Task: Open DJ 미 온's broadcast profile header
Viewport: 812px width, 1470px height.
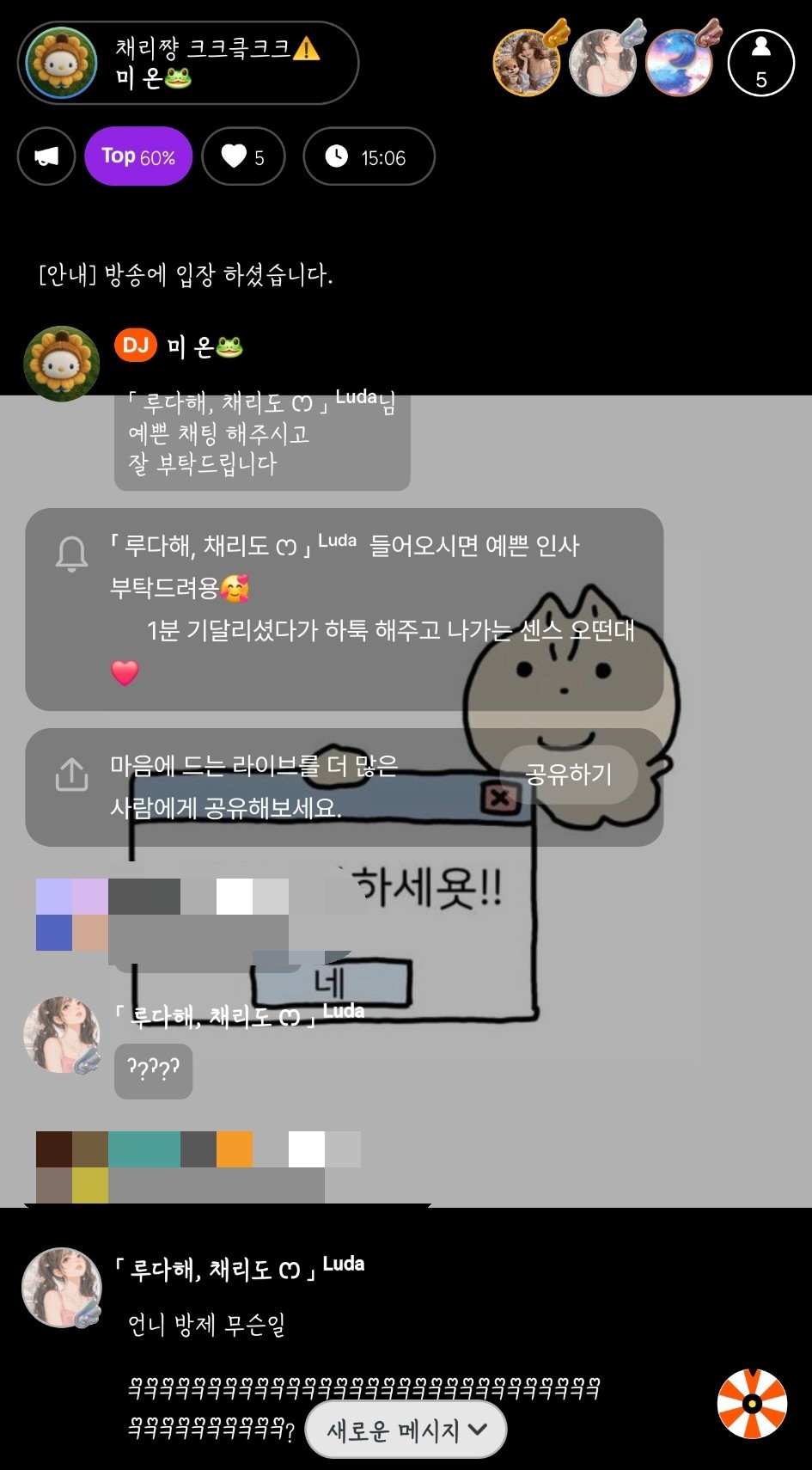Action: click(x=187, y=63)
